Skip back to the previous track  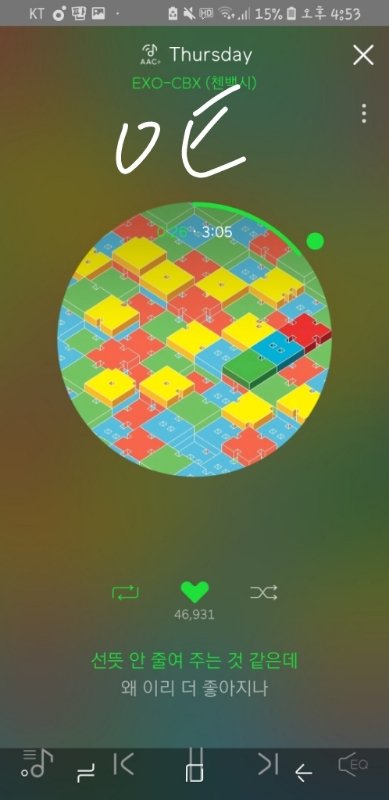pos(124,764)
